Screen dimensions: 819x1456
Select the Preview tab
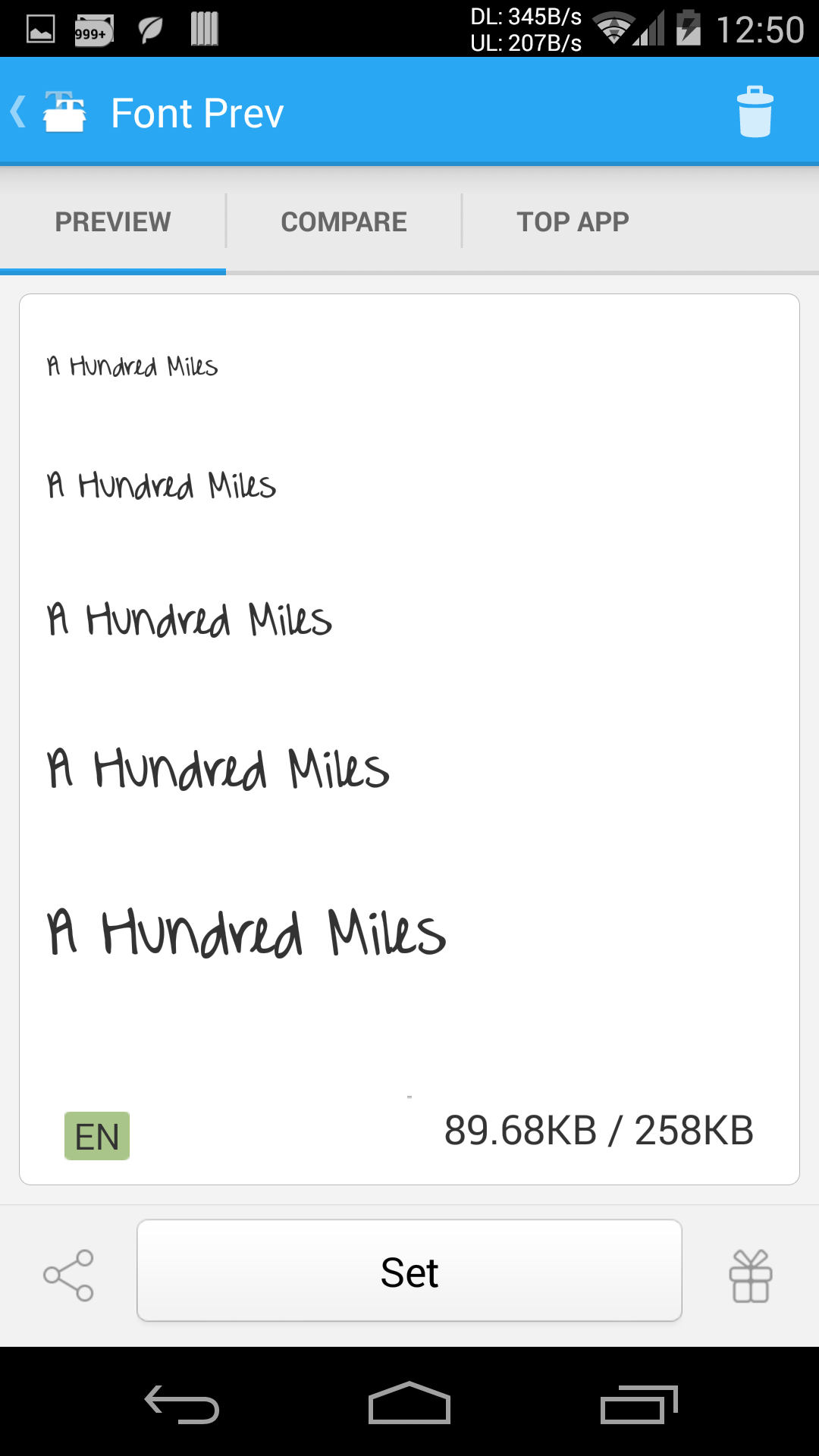coord(113,221)
